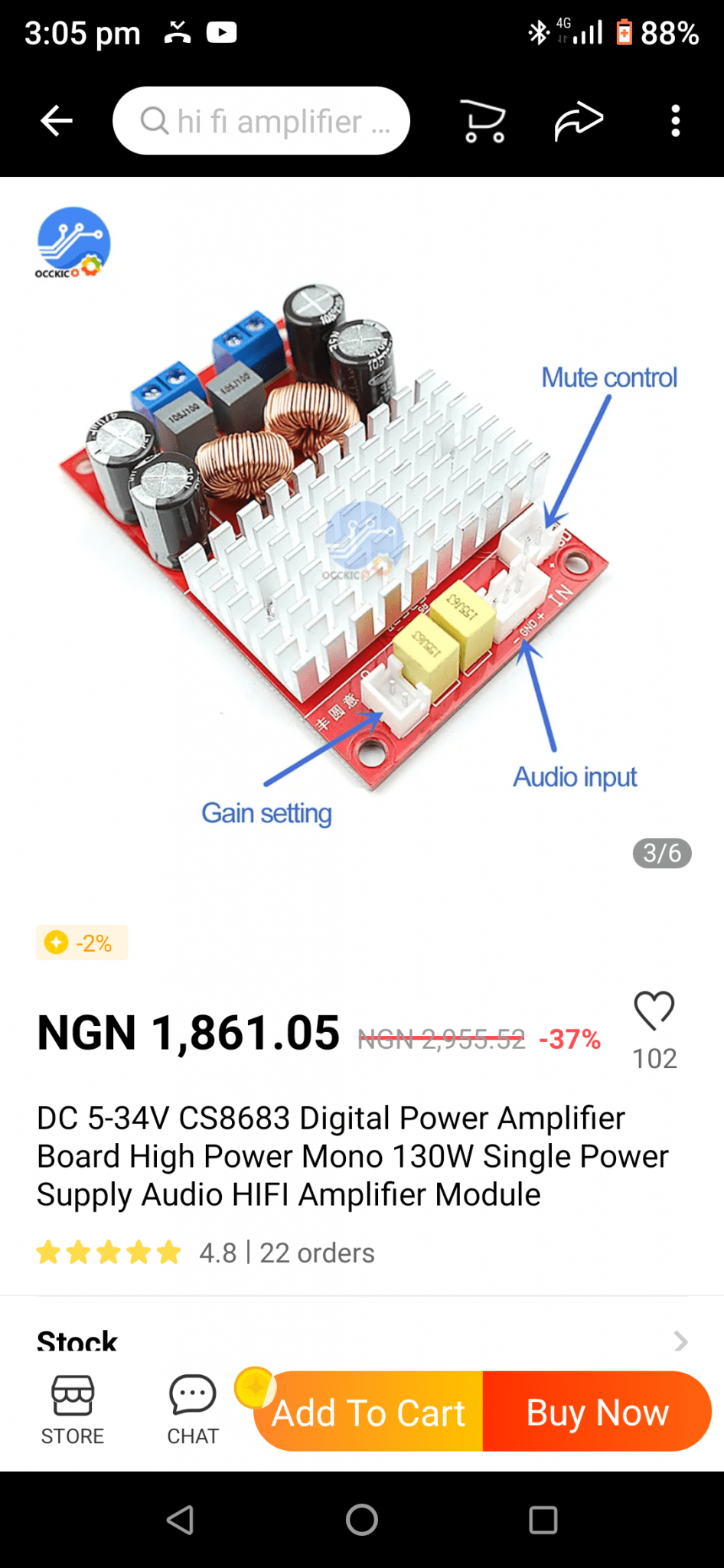Screen dimensions: 724x1568
Task: Open the shopping cart icon
Action: [x=484, y=121]
